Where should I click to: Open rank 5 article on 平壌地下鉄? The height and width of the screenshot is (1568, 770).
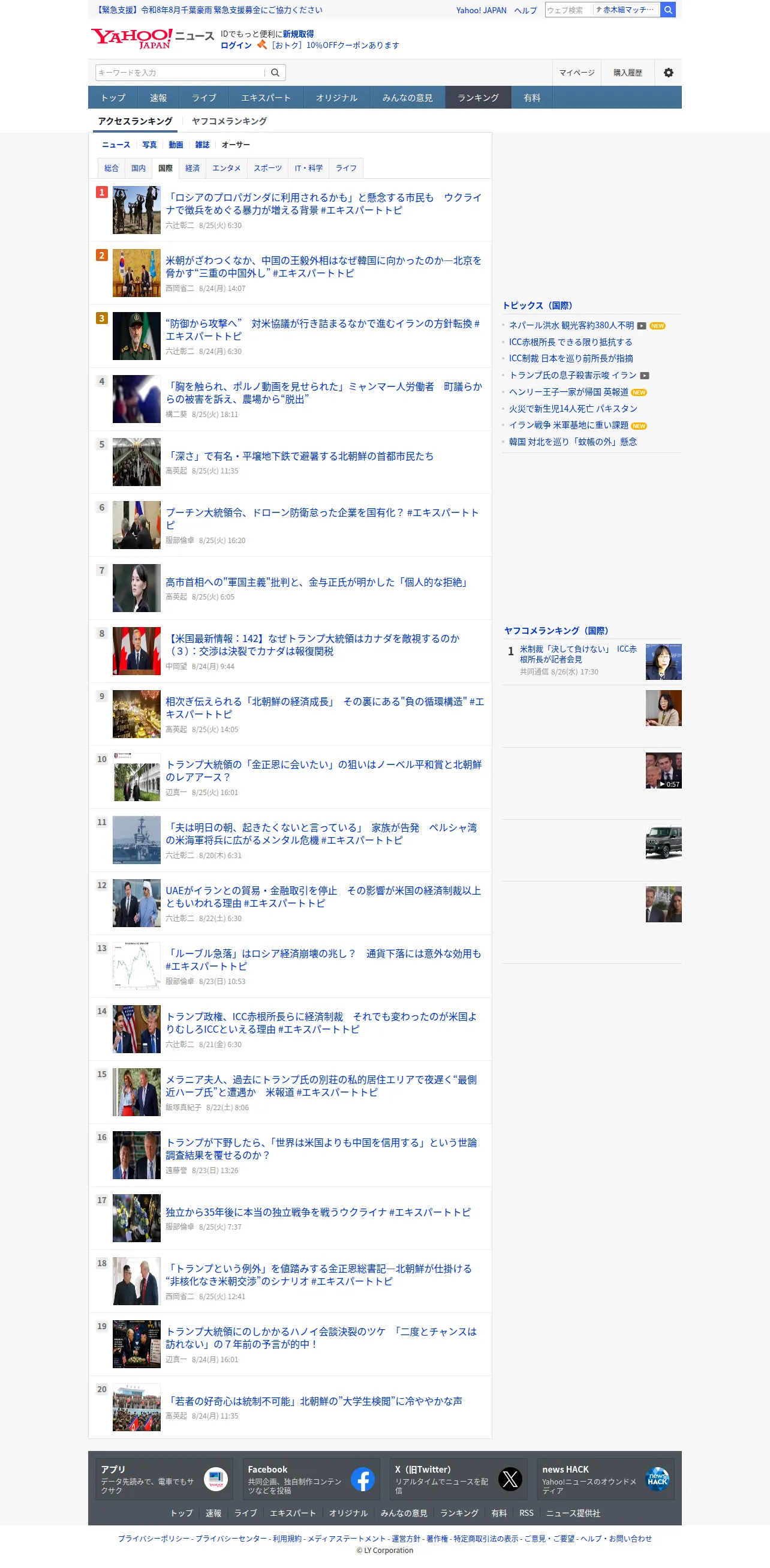(x=300, y=456)
